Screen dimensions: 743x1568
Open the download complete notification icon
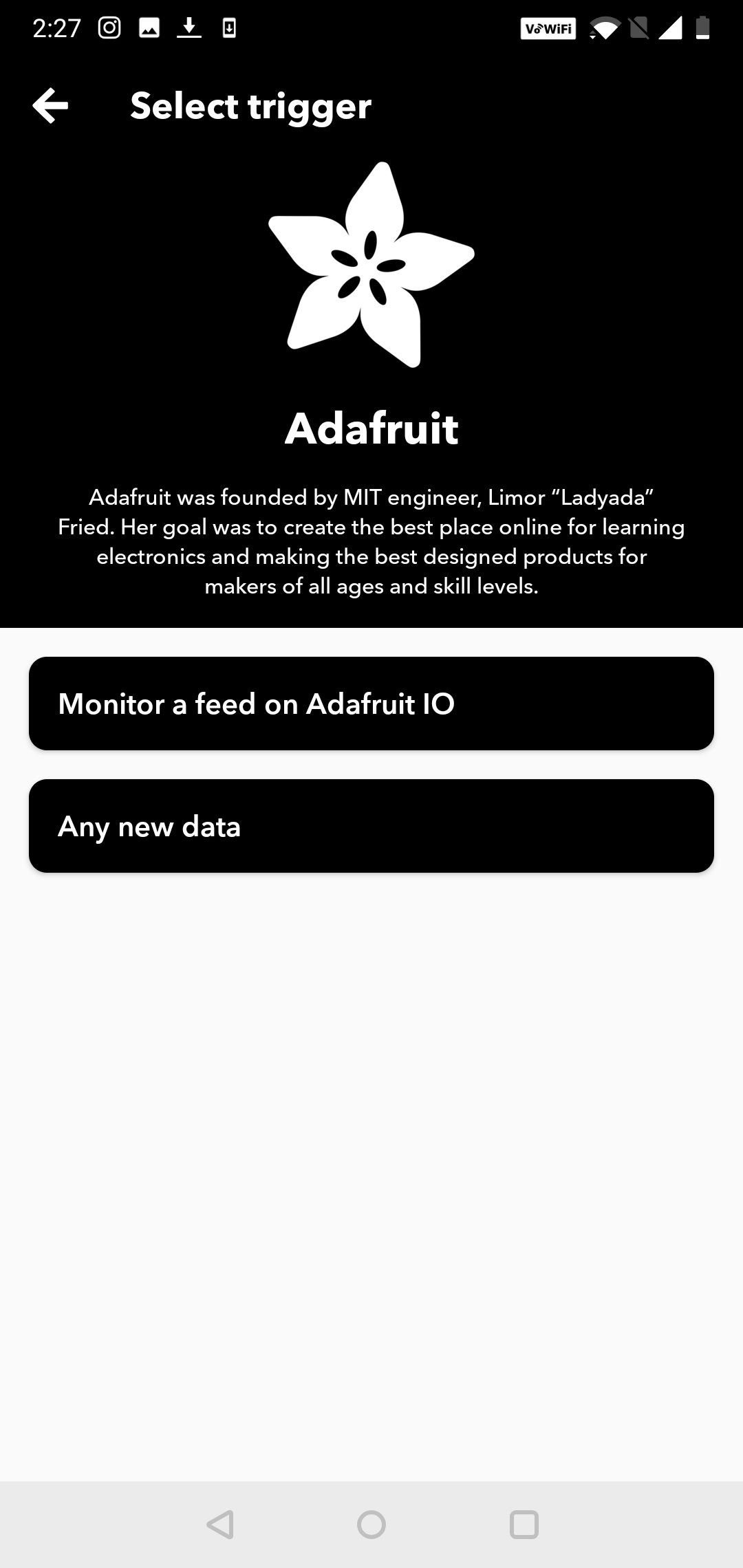pos(189,28)
